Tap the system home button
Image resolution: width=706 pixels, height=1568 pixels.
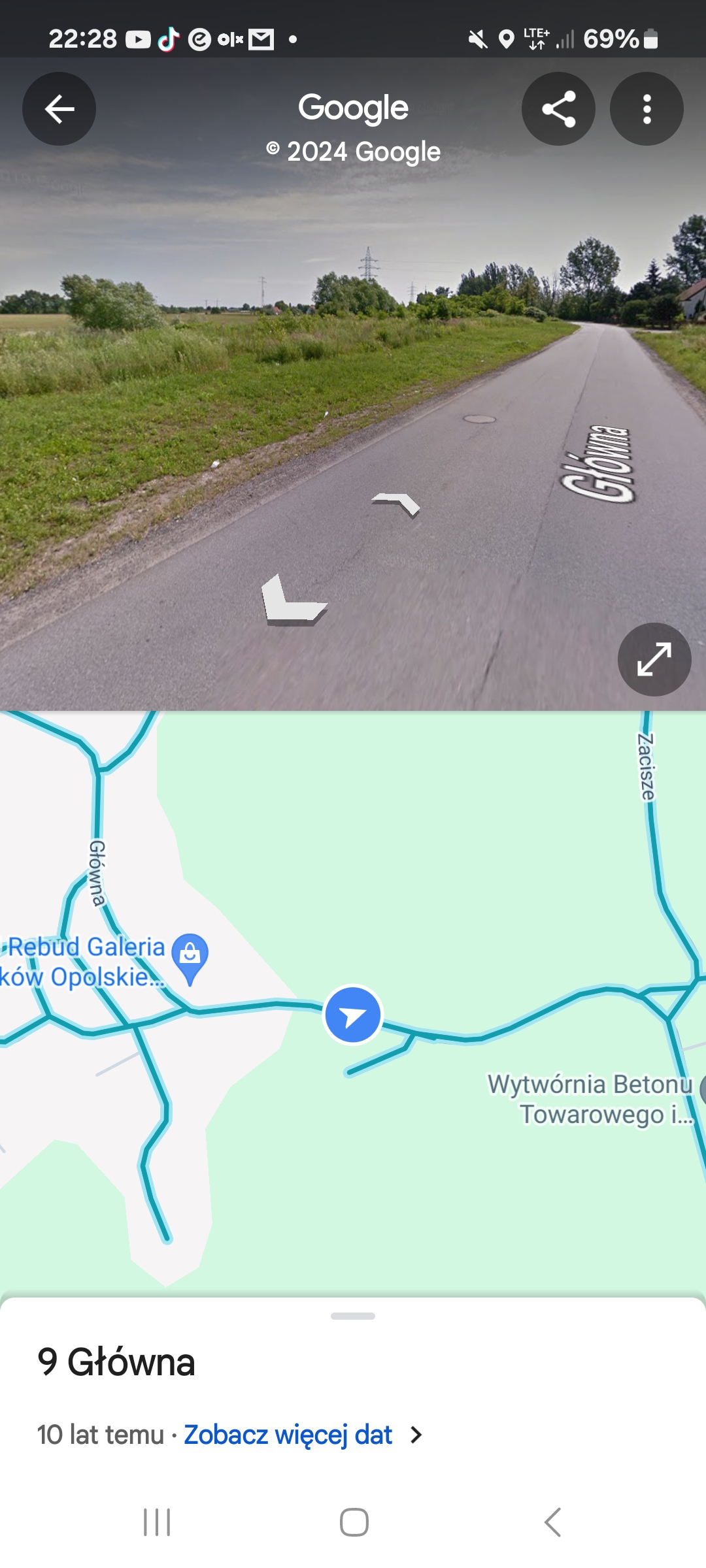tap(354, 1522)
